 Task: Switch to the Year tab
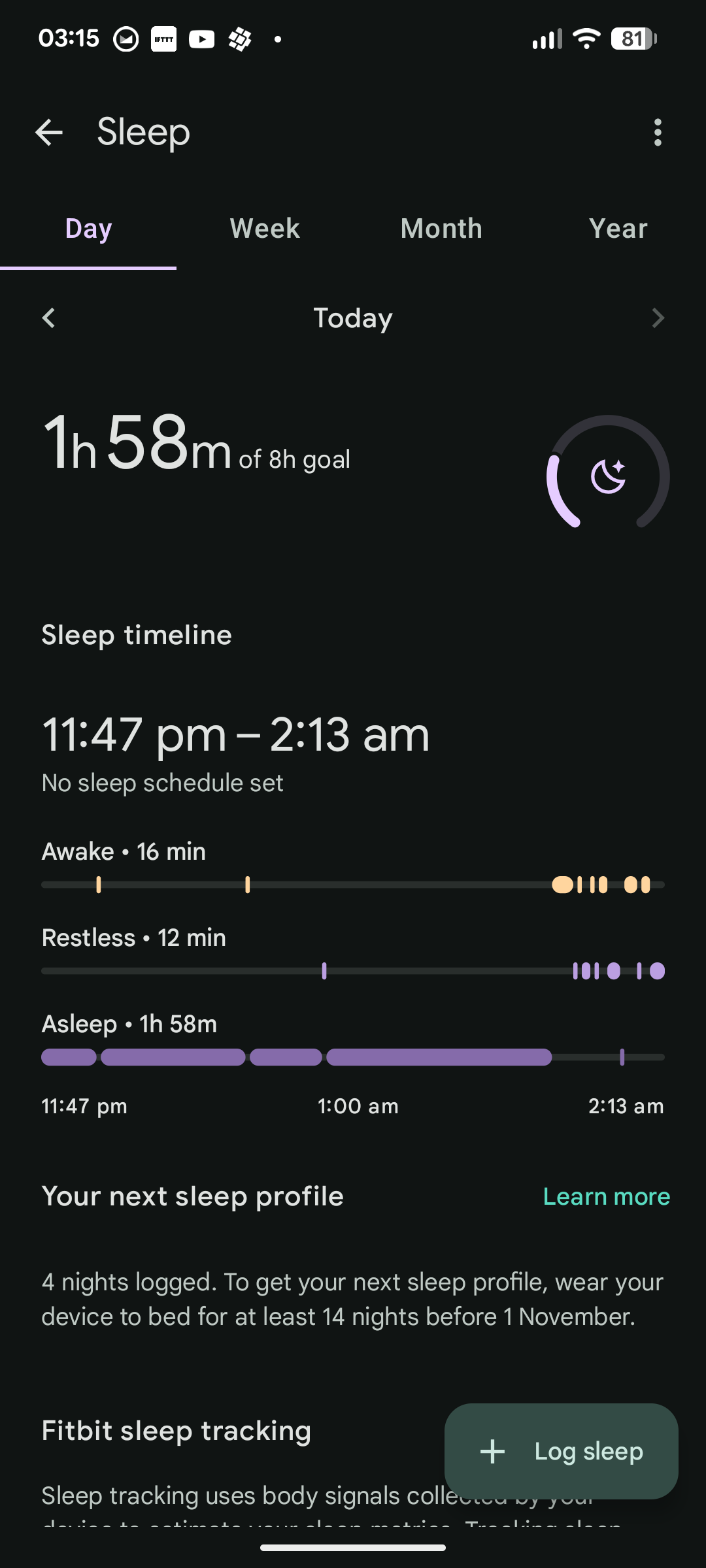click(x=618, y=229)
